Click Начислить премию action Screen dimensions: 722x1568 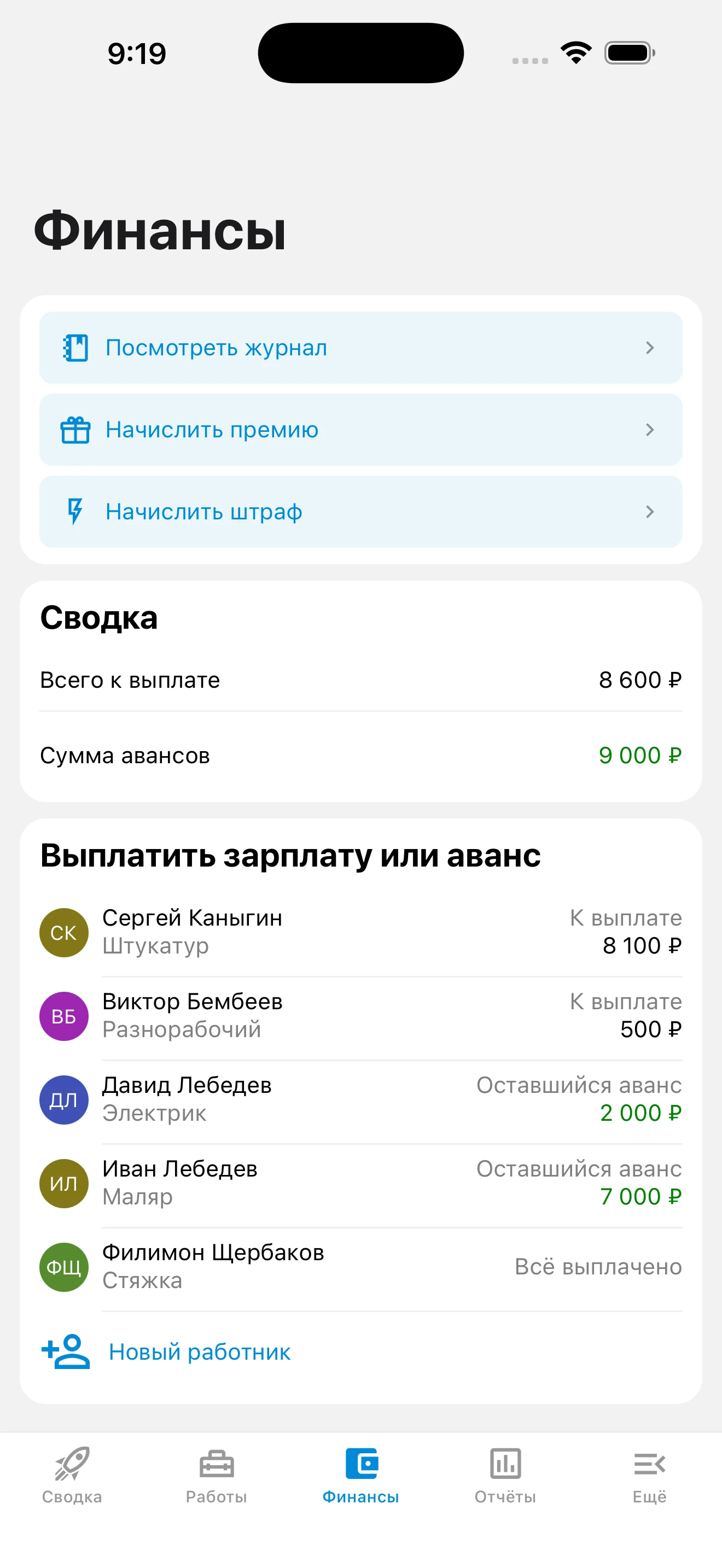pos(212,430)
